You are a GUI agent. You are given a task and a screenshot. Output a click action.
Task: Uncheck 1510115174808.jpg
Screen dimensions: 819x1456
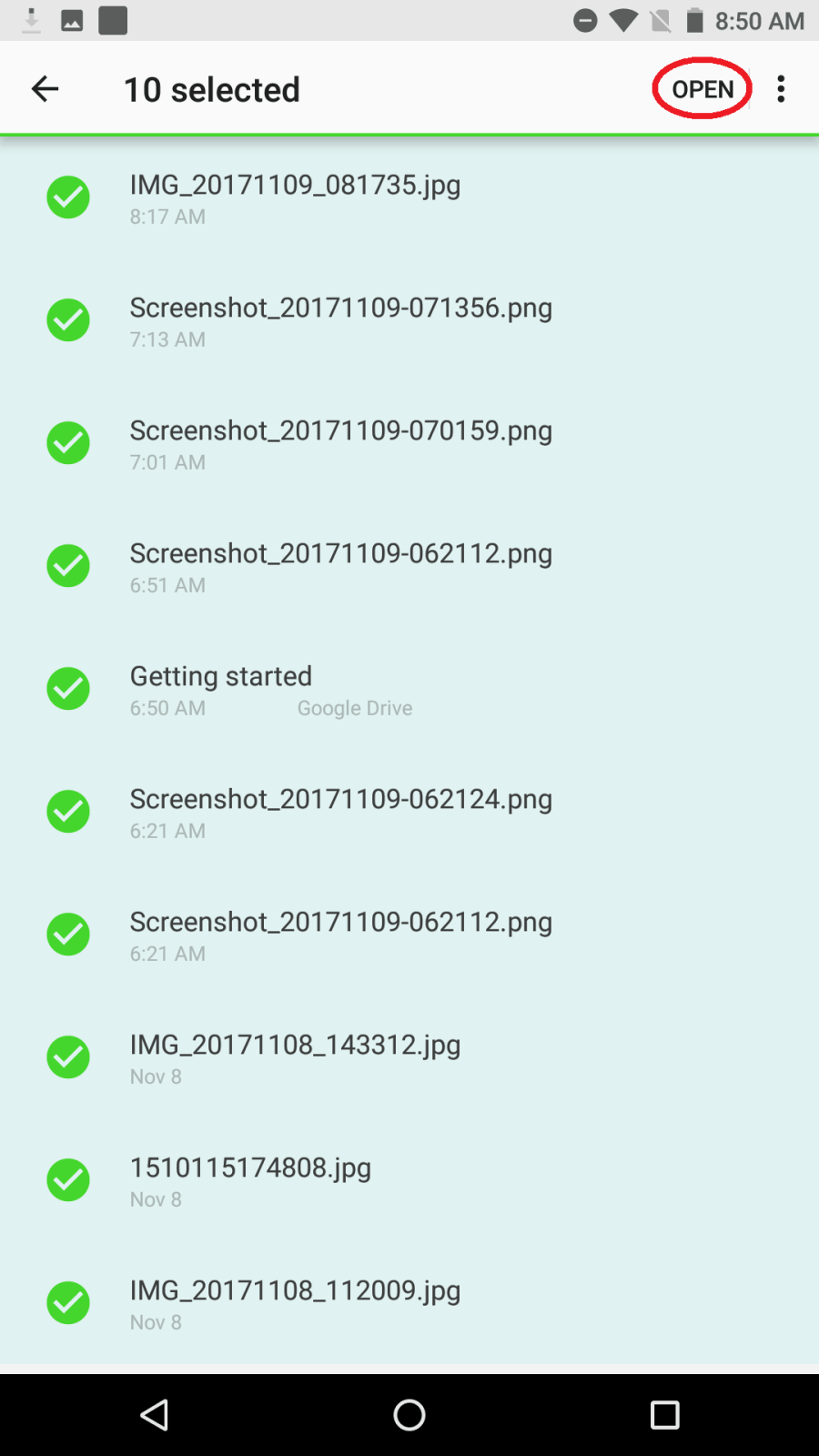[68, 1180]
